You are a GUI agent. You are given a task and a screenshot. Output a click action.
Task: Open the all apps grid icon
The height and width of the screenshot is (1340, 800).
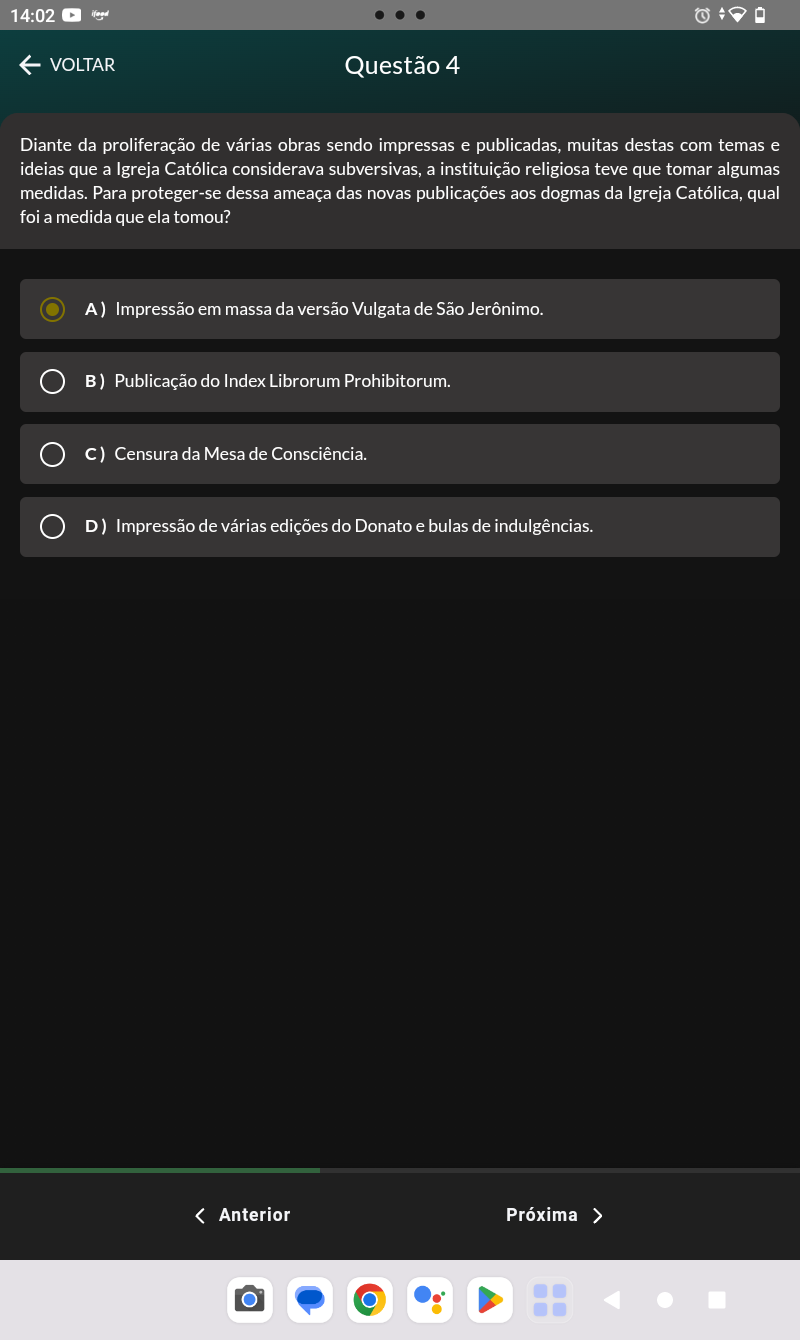pos(550,1300)
